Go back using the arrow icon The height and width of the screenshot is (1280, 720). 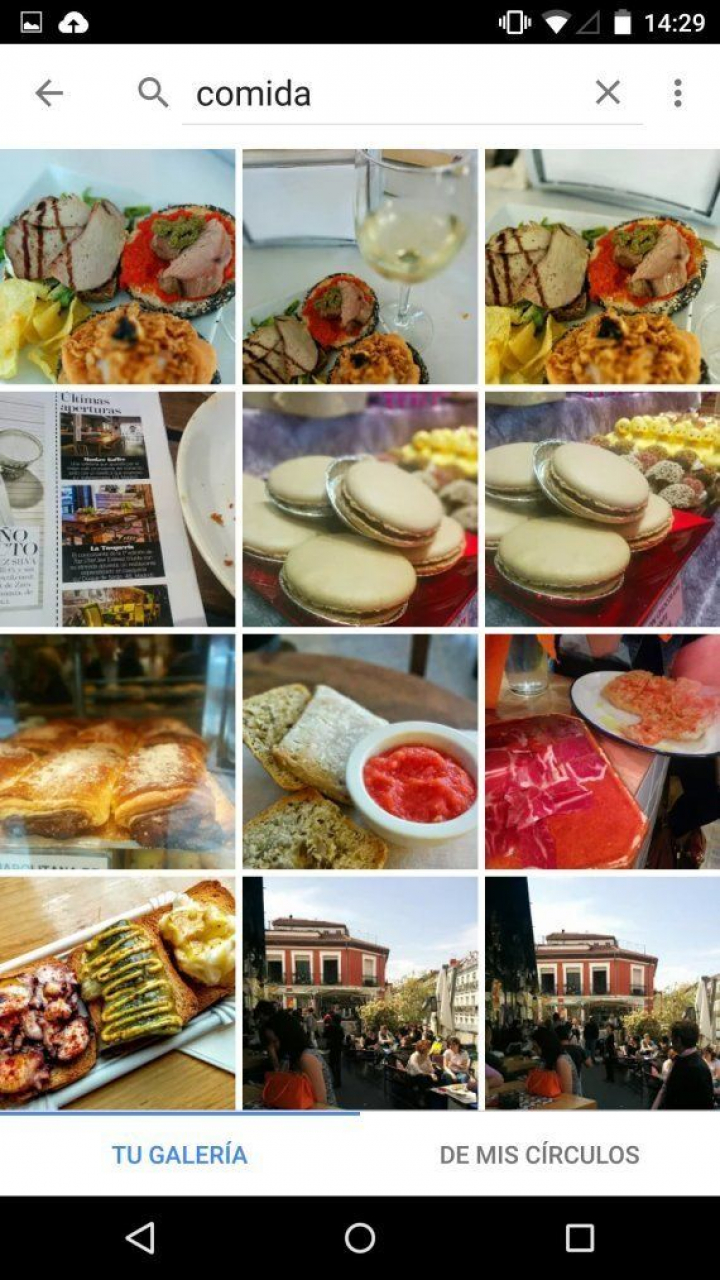coord(48,93)
